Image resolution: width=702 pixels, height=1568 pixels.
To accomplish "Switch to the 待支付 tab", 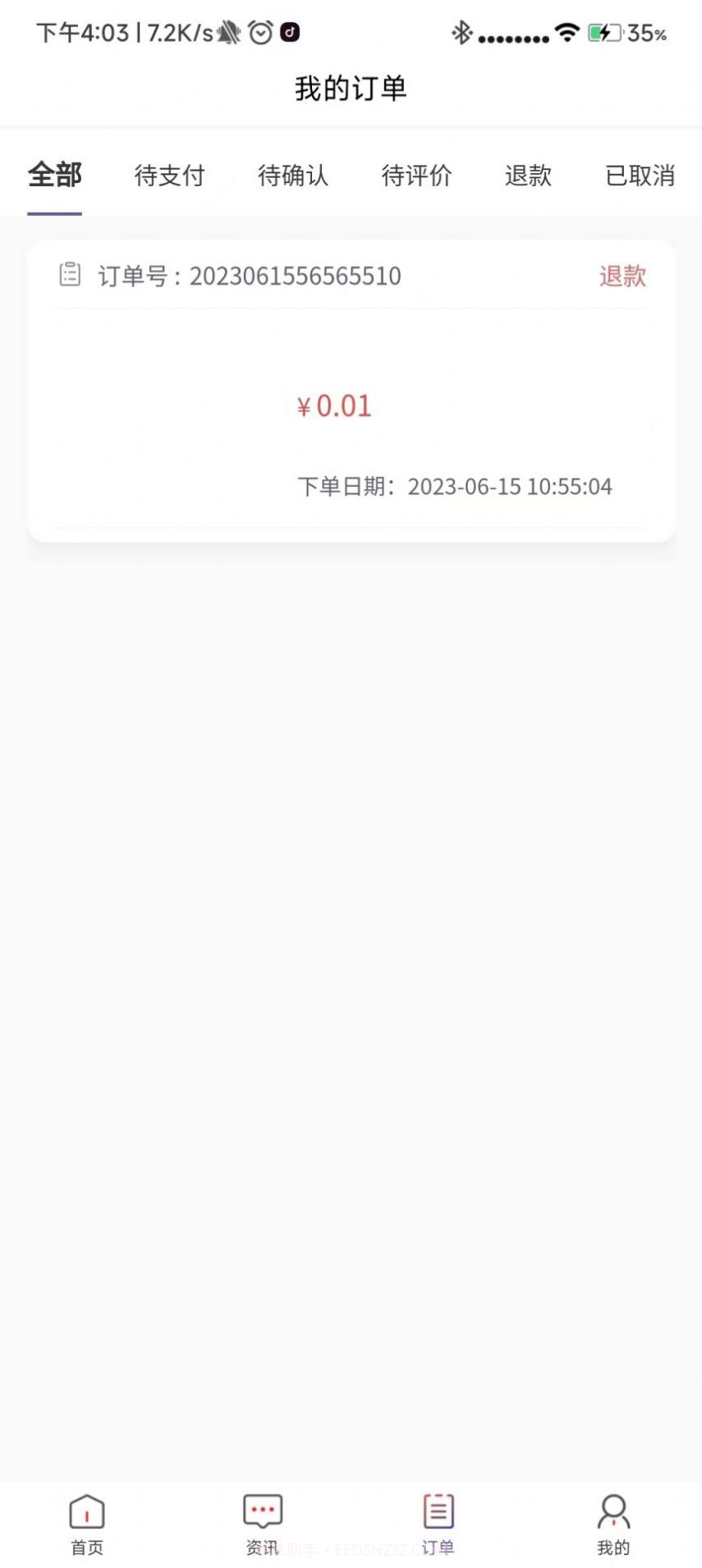I will [170, 176].
